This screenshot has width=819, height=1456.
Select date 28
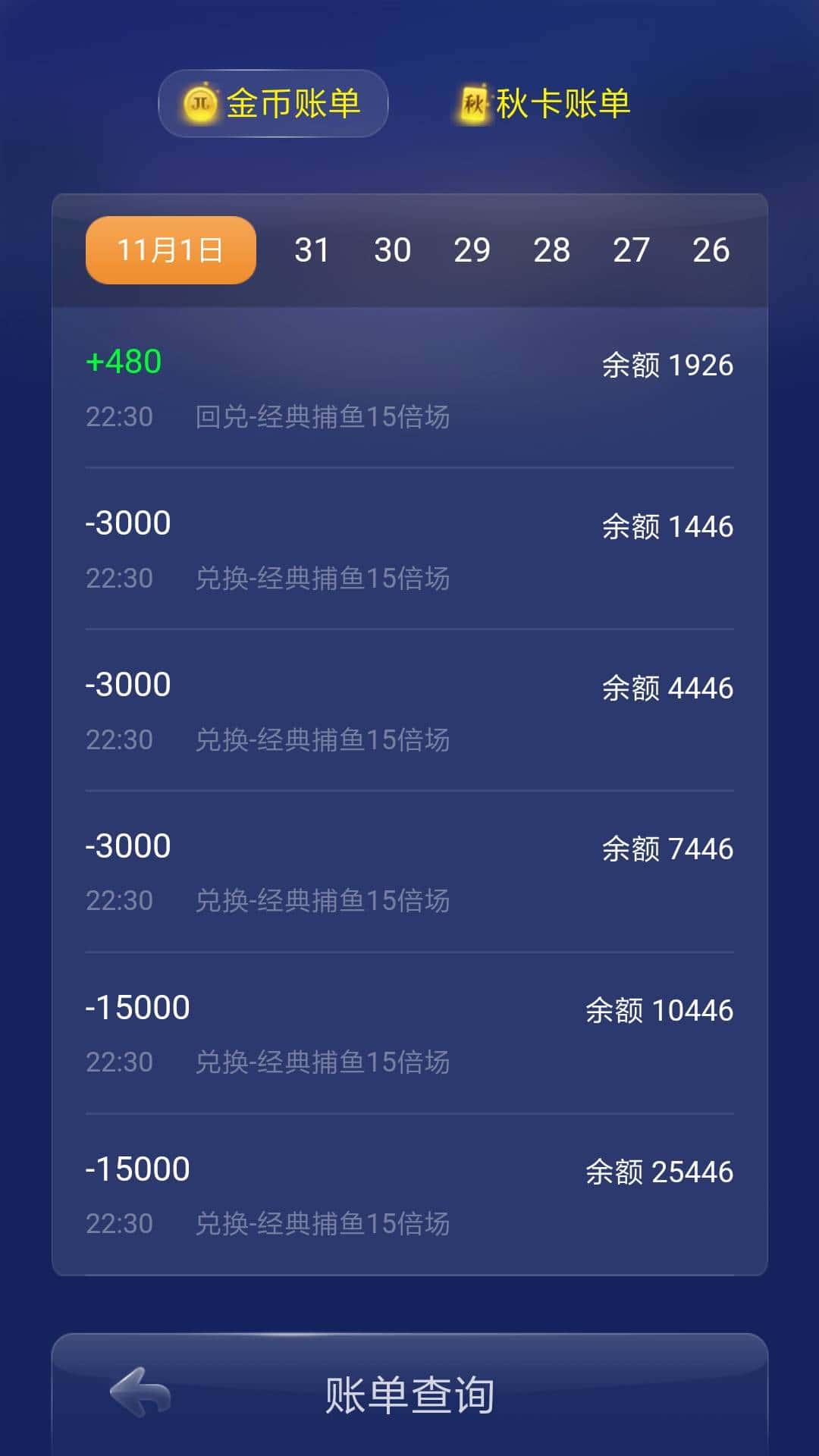click(554, 249)
